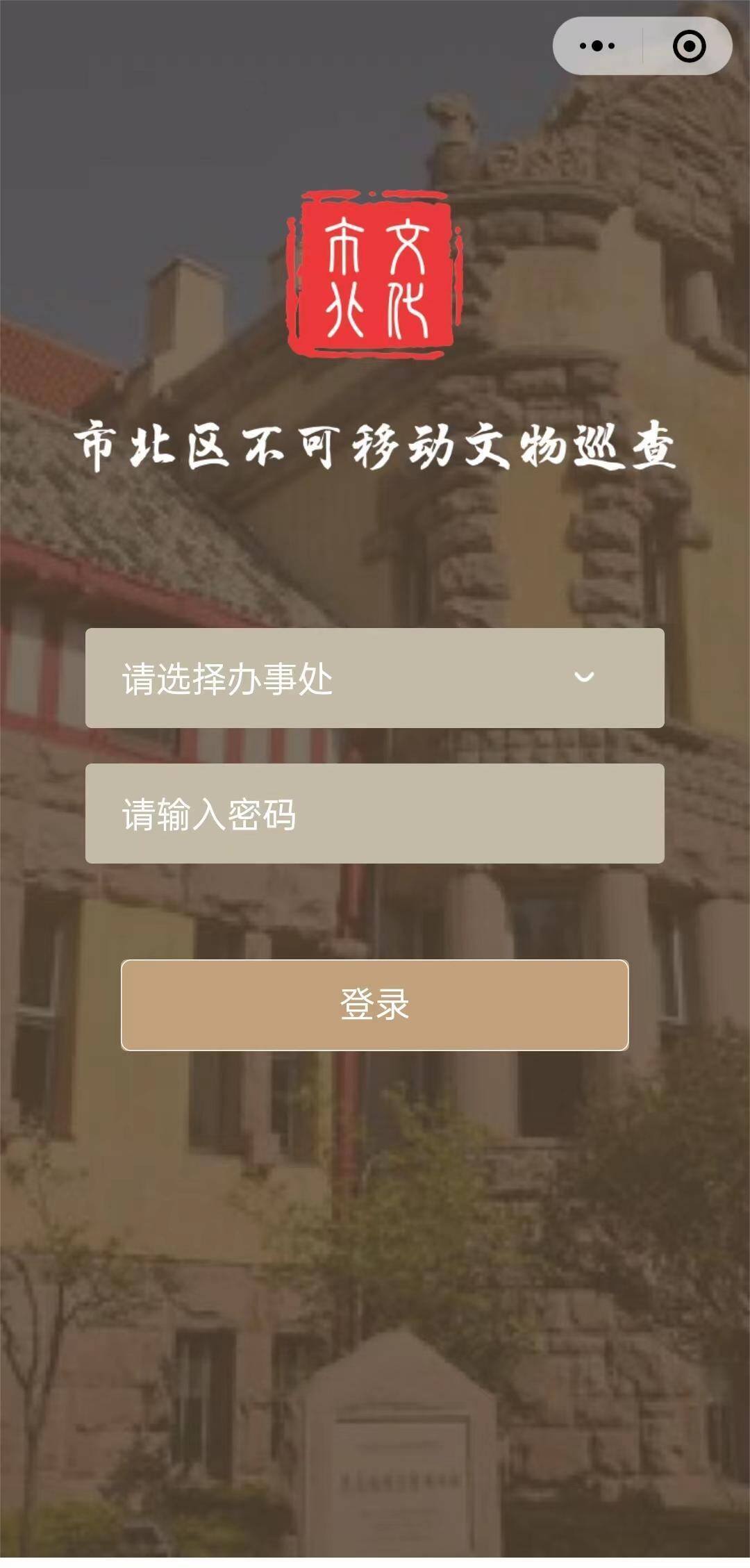Open the mini program three-dot menu
This screenshot has width=750, height=1568.
click(597, 46)
